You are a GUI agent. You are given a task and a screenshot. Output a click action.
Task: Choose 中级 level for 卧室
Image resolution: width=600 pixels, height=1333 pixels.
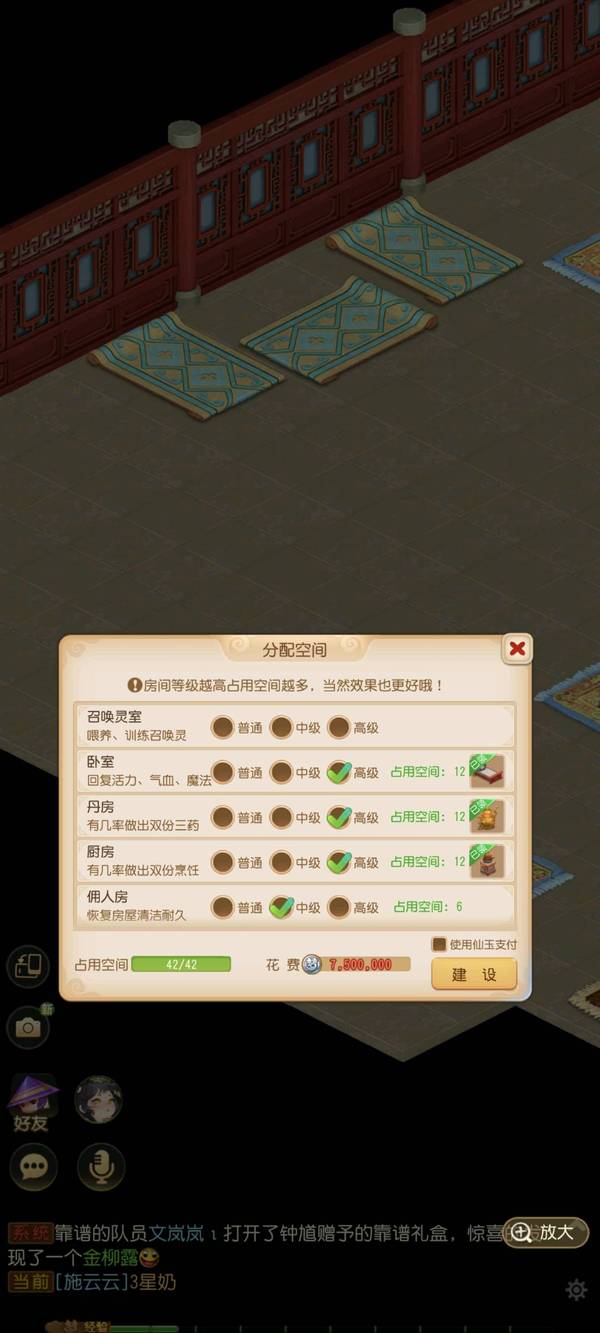282,772
